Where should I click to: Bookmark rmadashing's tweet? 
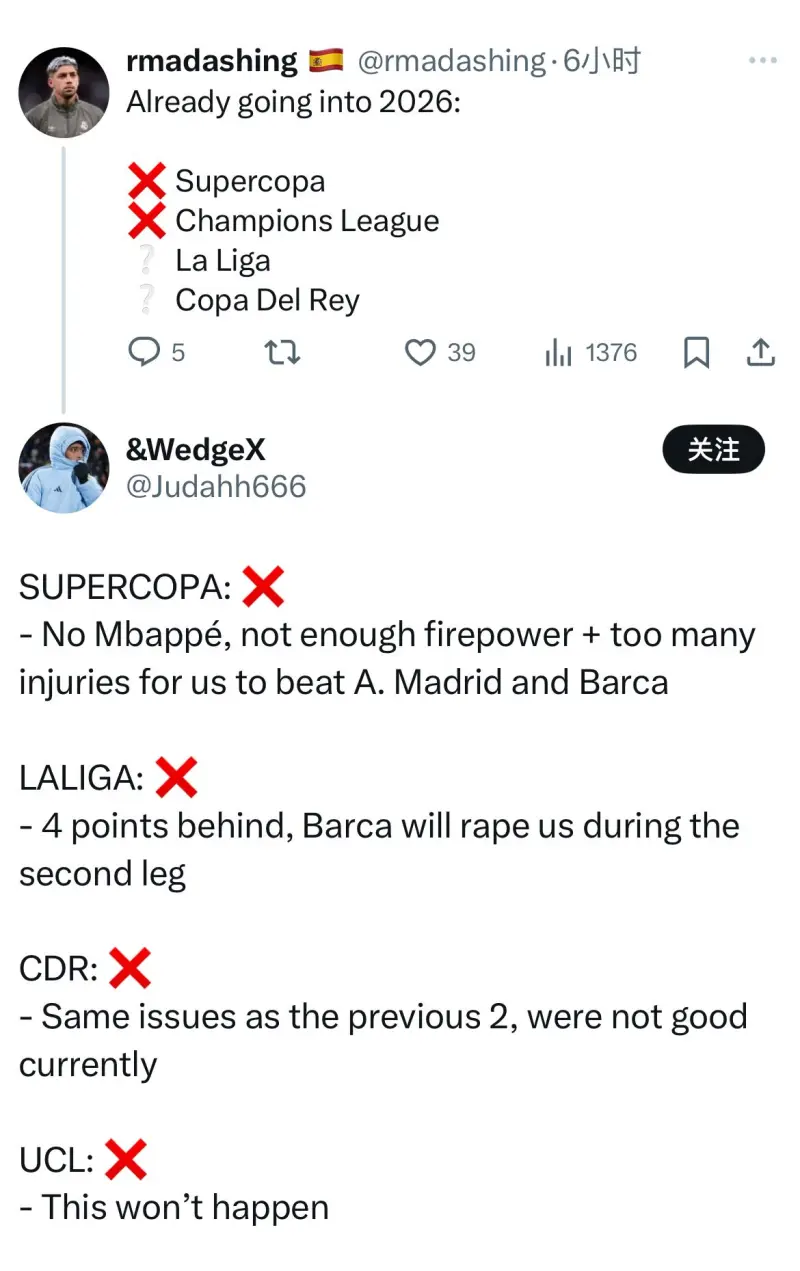696,352
